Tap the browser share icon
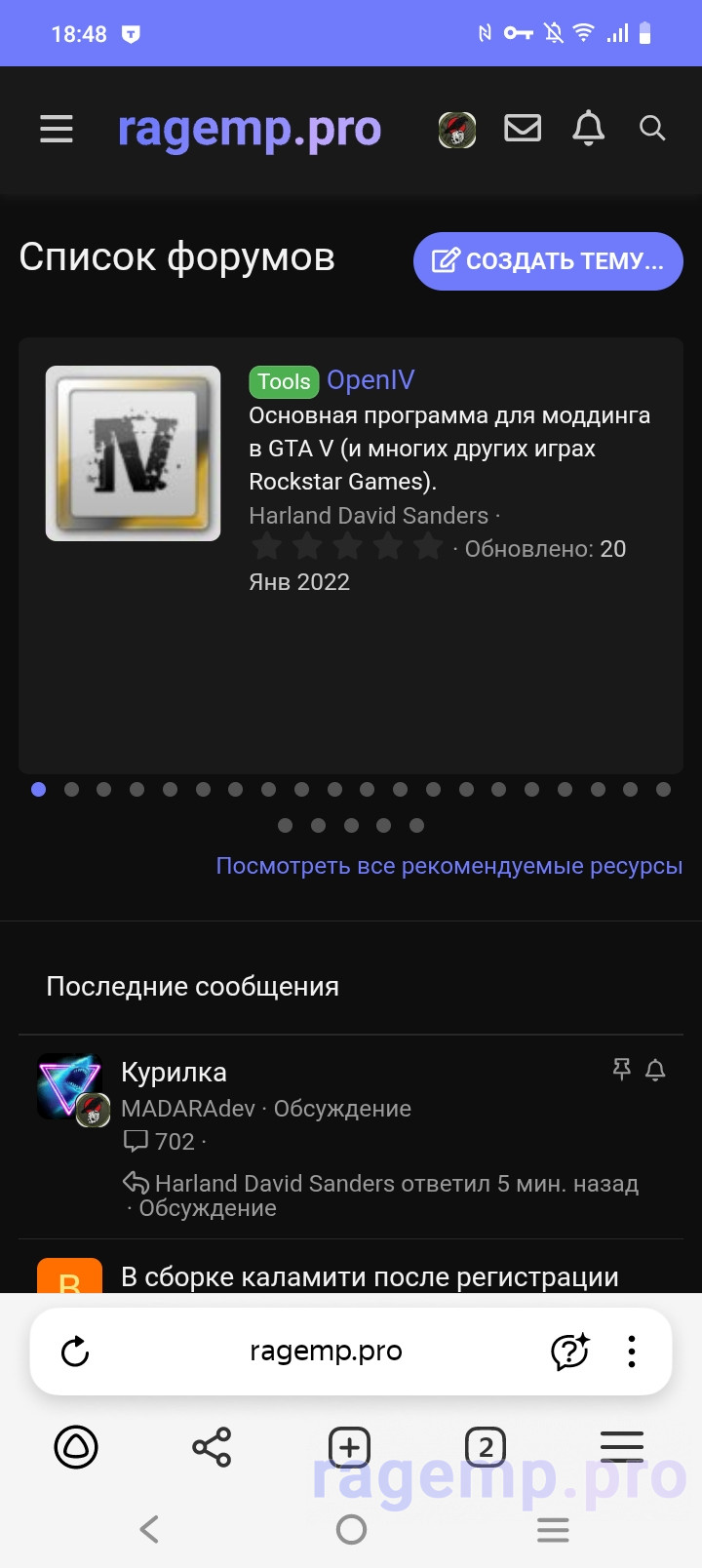This screenshot has width=702, height=1568. click(212, 1447)
